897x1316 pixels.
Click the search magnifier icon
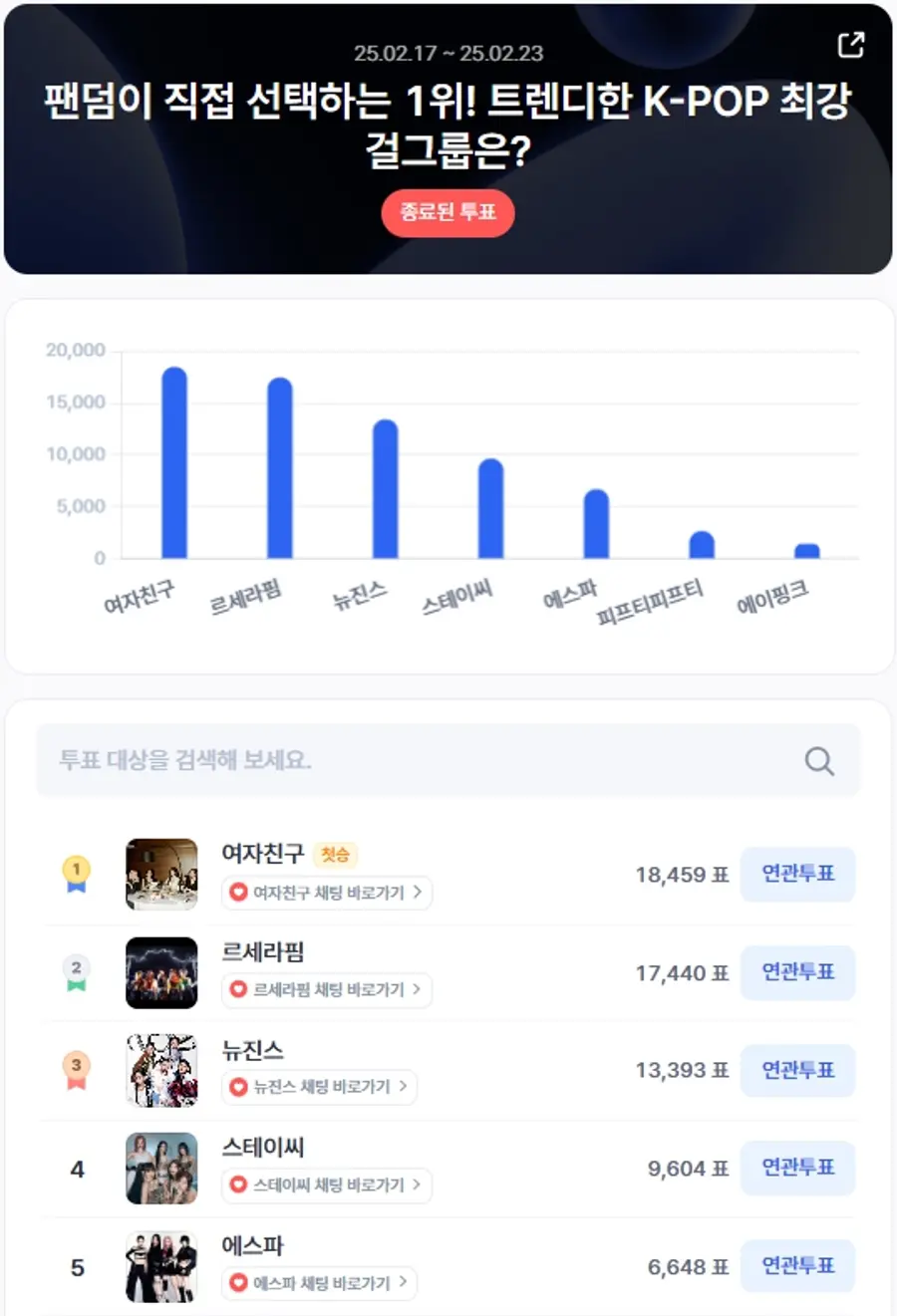tap(819, 760)
